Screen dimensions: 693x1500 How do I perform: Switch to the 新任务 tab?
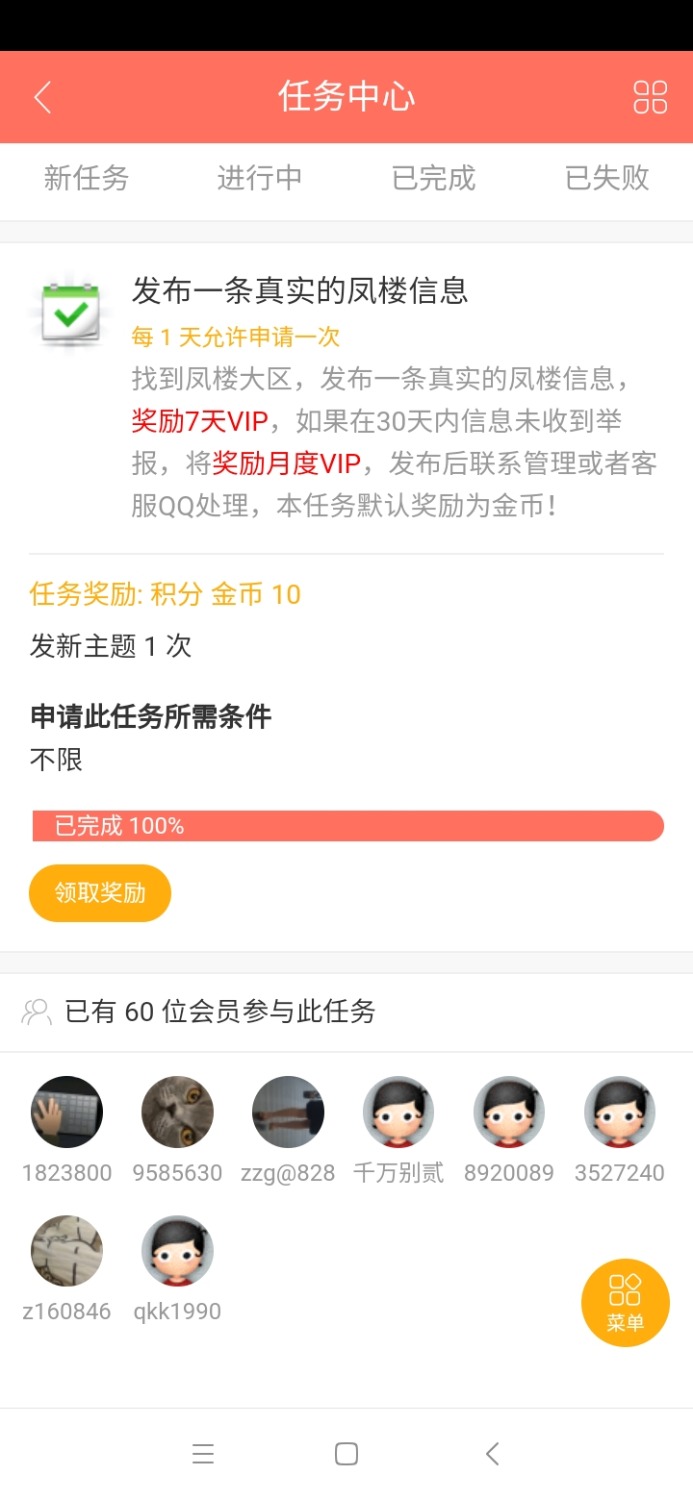[x=86, y=178]
